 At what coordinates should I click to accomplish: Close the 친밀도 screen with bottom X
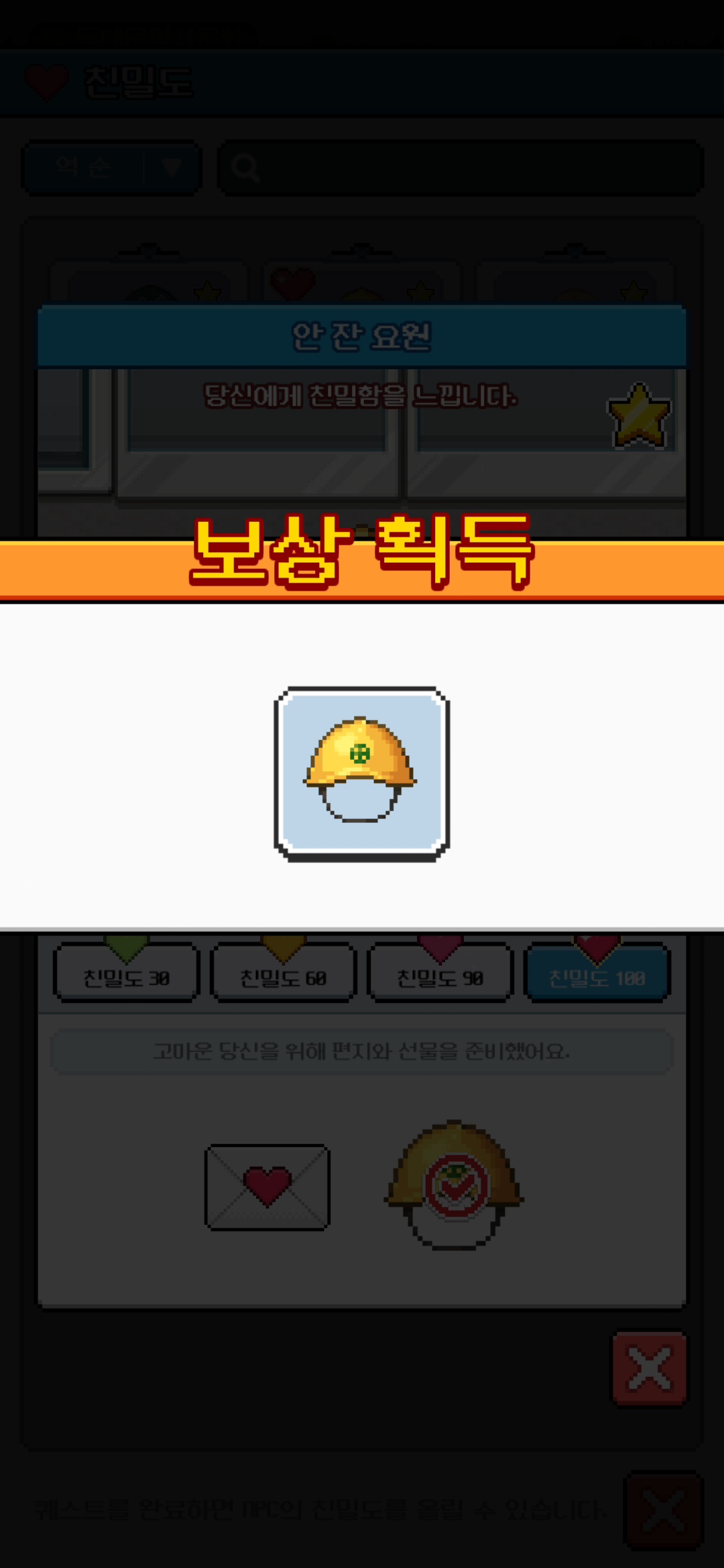(662, 1510)
